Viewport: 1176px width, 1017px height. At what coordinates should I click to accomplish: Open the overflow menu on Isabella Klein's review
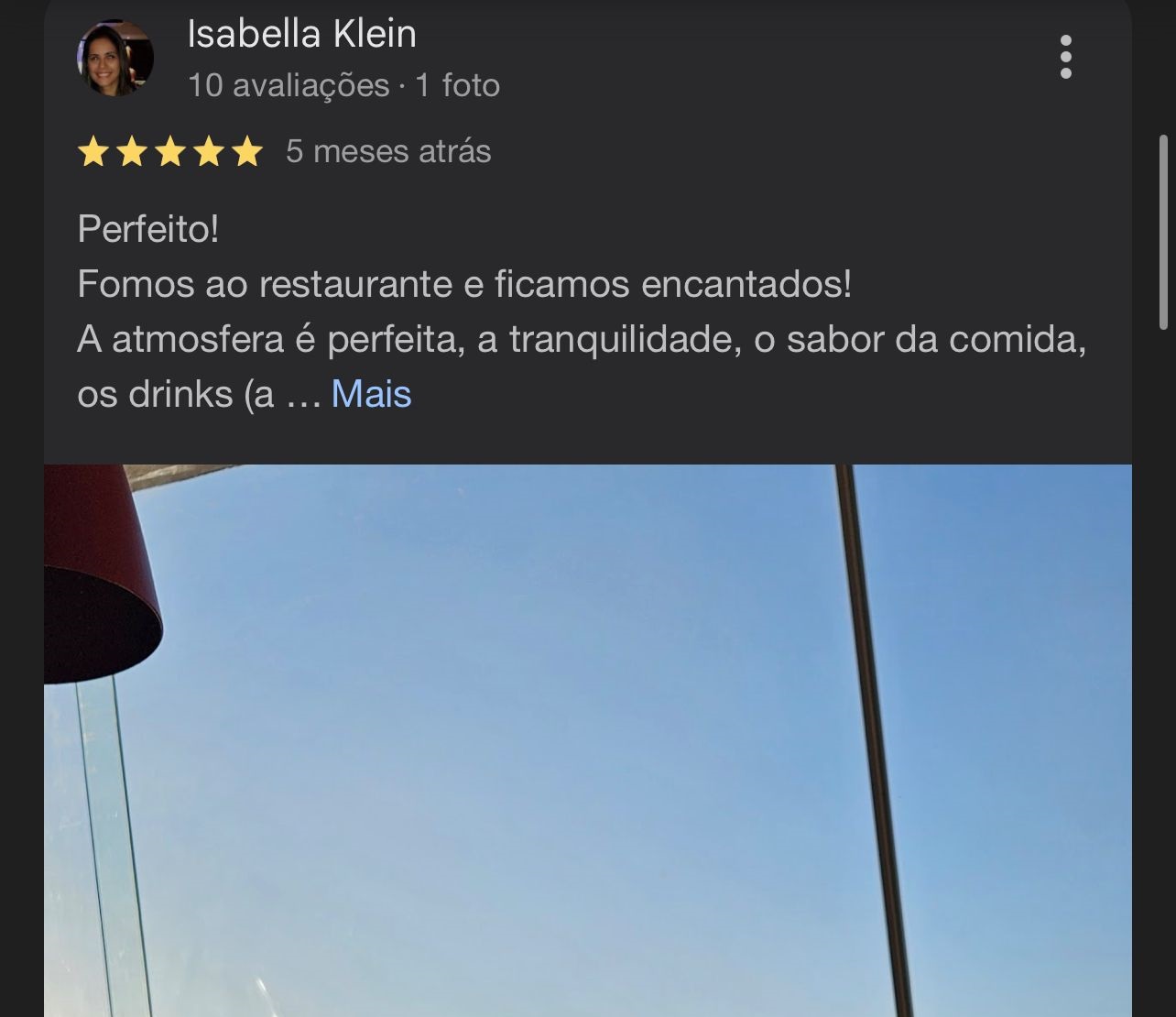pyautogui.click(x=1065, y=58)
